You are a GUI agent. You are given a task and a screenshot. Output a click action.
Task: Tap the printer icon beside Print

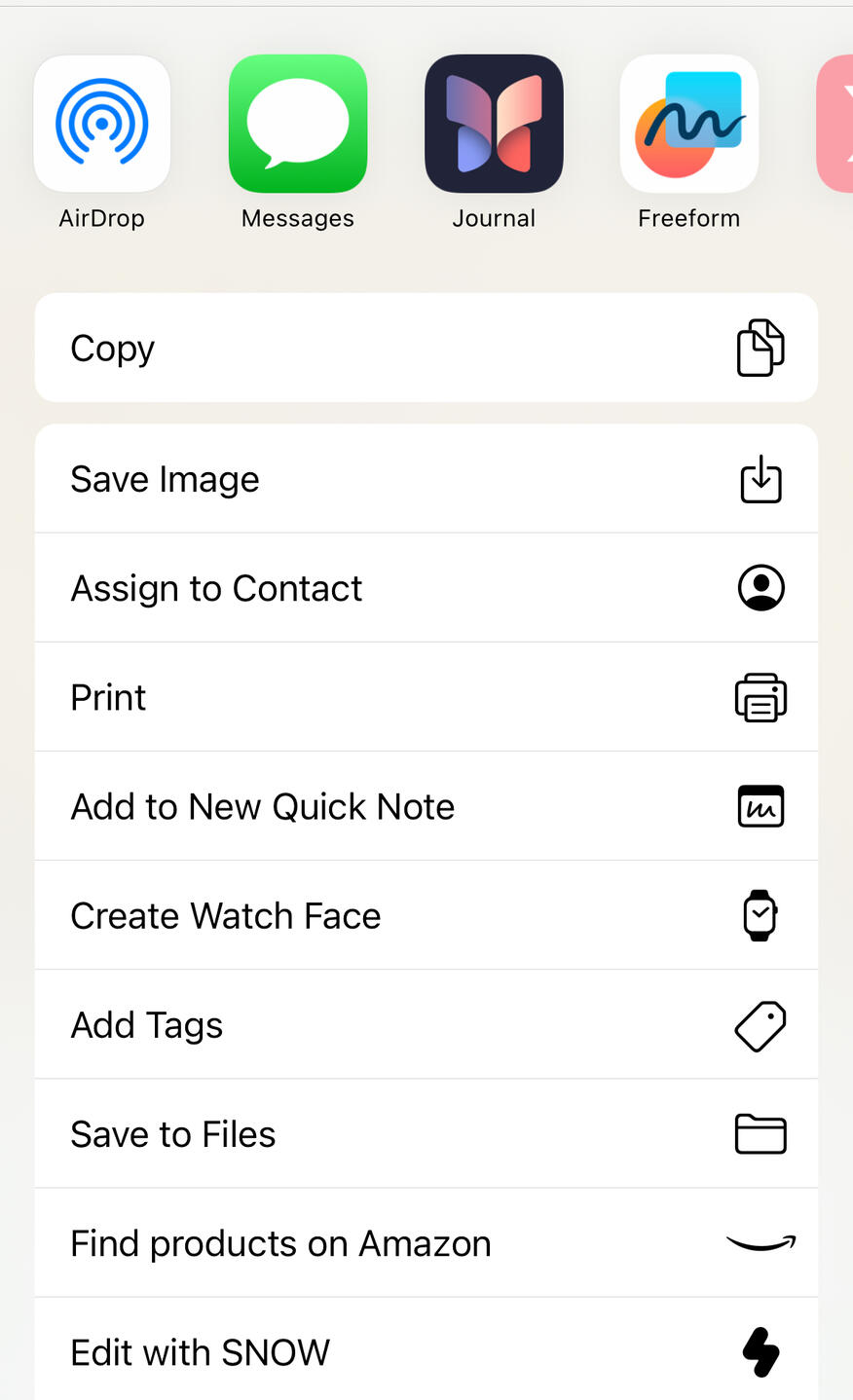760,697
